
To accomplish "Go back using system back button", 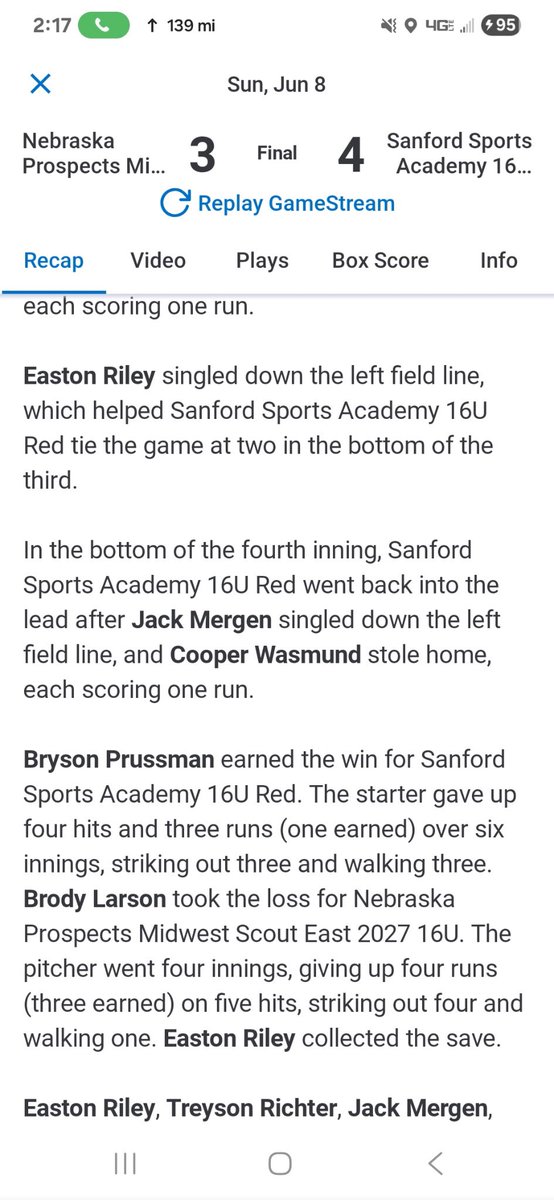I will tap(434, 1162).
